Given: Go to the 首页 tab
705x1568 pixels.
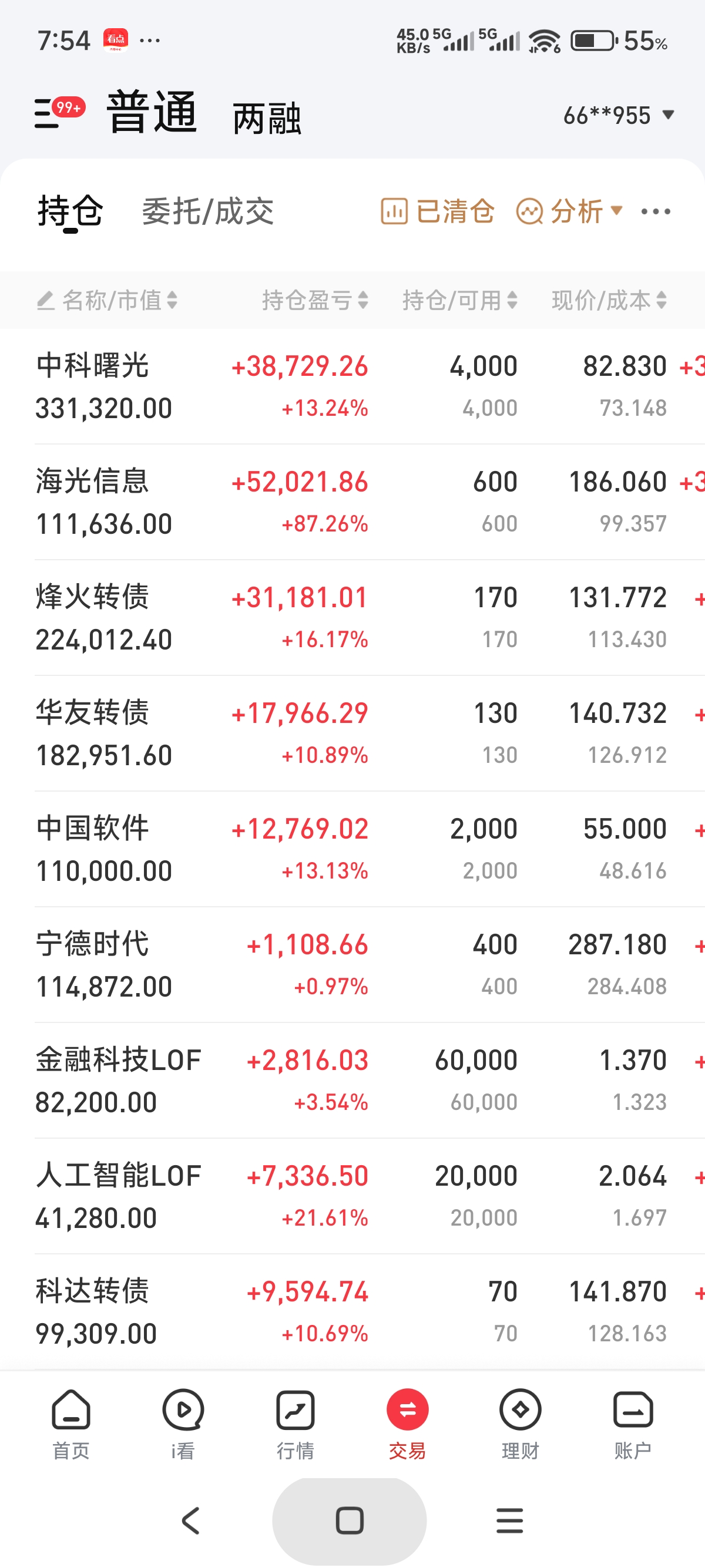Looking at the screenshot, I should tap(71, 1424).
